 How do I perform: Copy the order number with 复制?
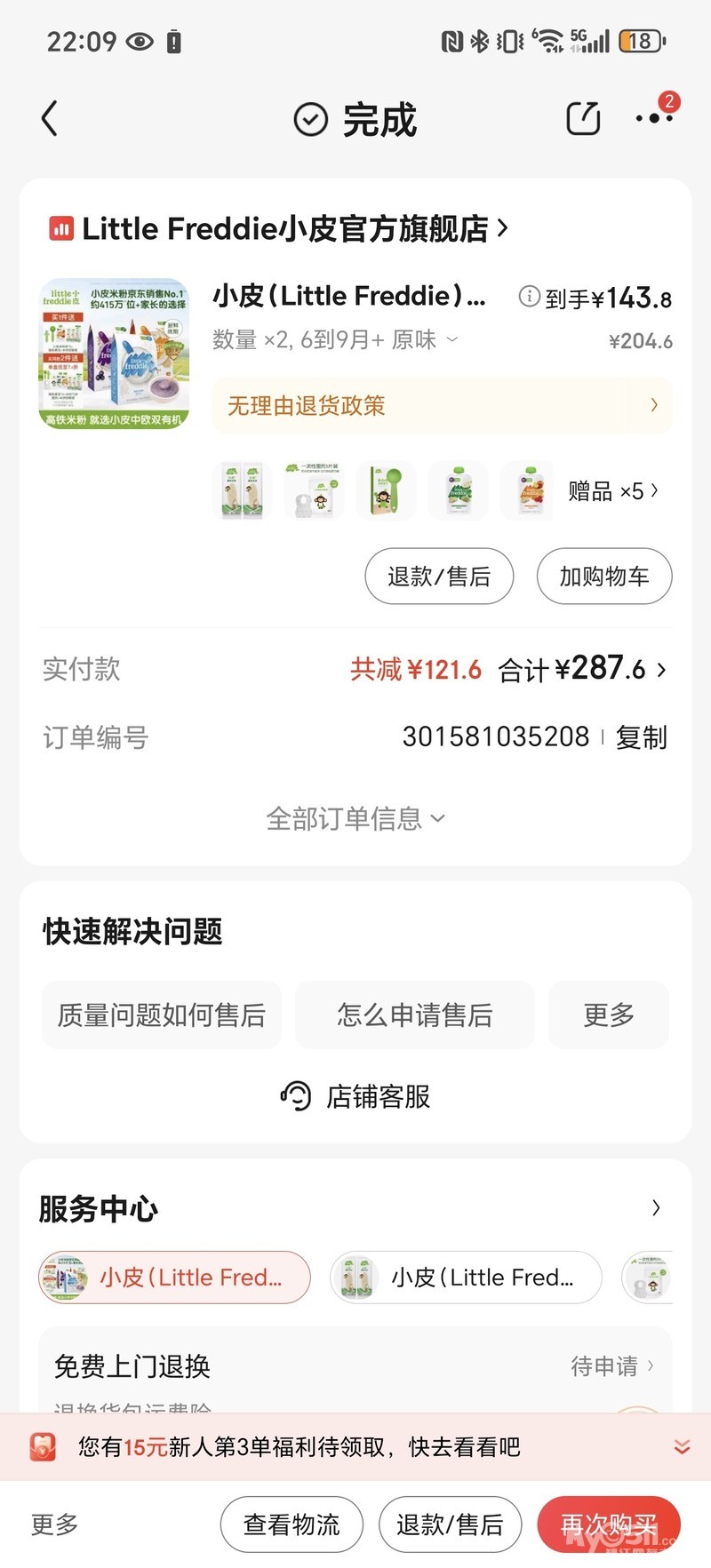642,737
